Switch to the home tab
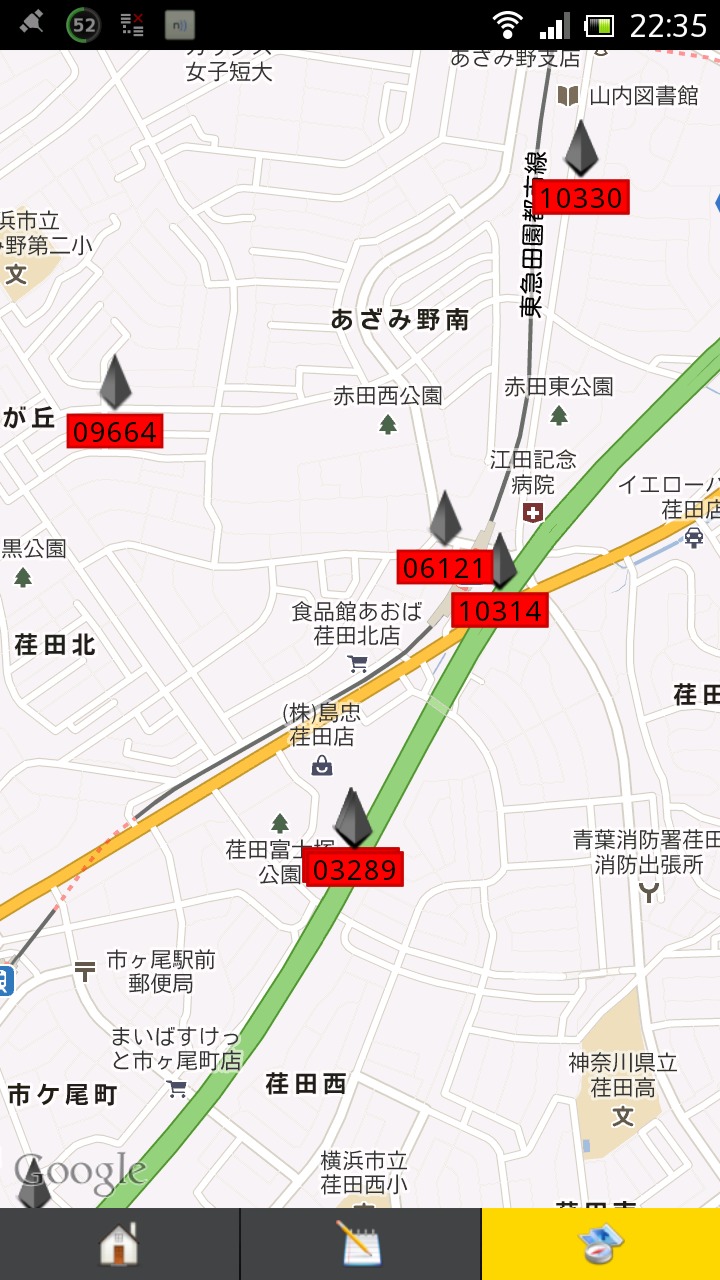Image resolution: width=720 pixels, height=1280 pixels. pyautogui.click(x=119, y=1244)
